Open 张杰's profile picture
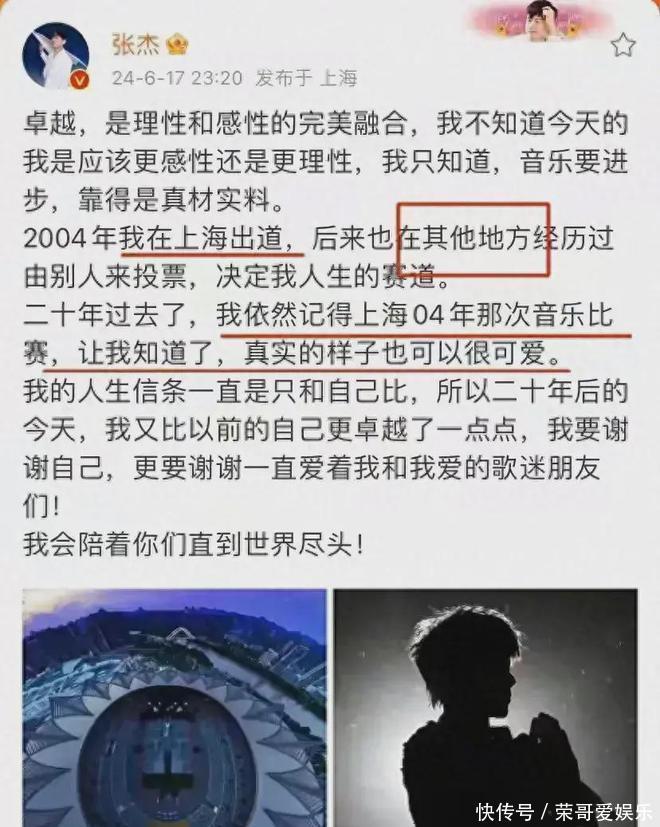Image resolution: width=660 pixels, height=827 pixels. [56, 56]
